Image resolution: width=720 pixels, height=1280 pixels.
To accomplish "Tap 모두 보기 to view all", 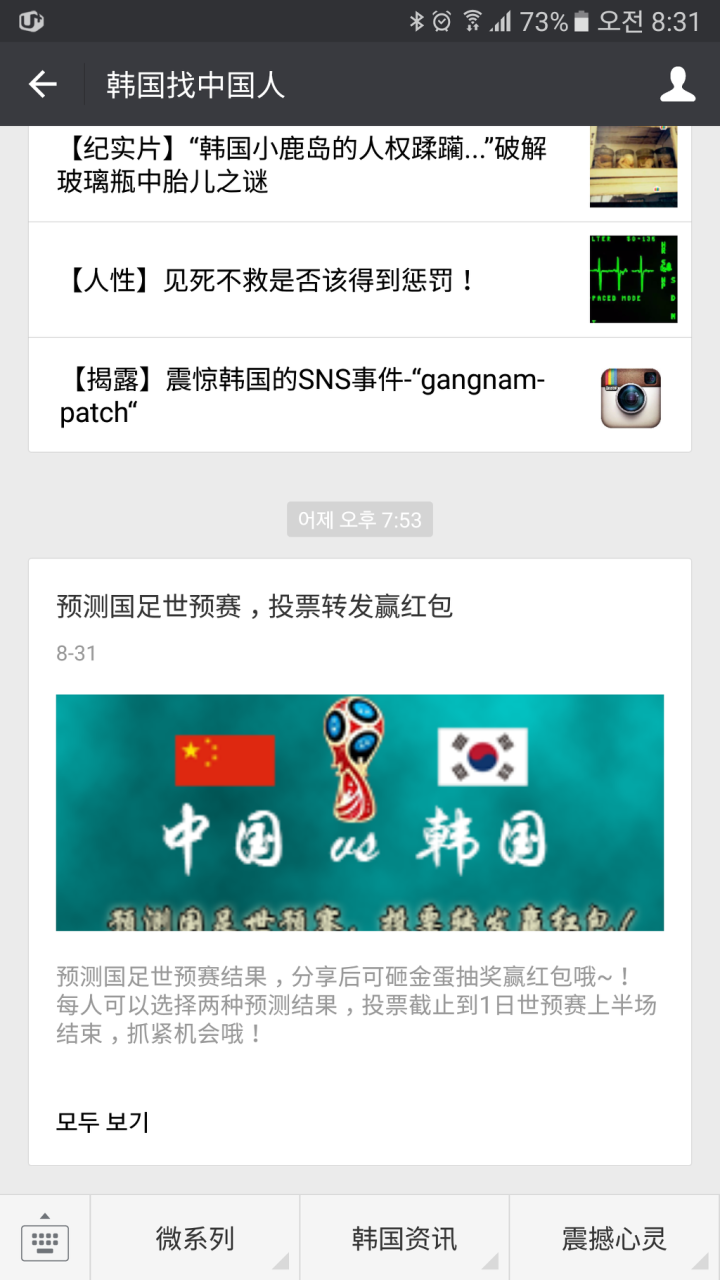I will (103, 1121).
